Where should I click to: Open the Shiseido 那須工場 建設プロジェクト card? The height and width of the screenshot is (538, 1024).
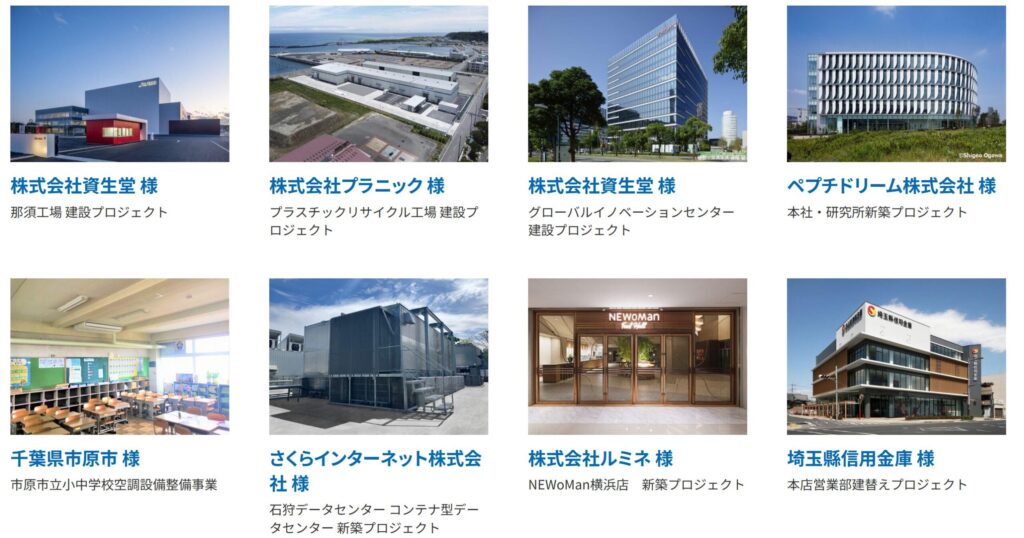119,84
